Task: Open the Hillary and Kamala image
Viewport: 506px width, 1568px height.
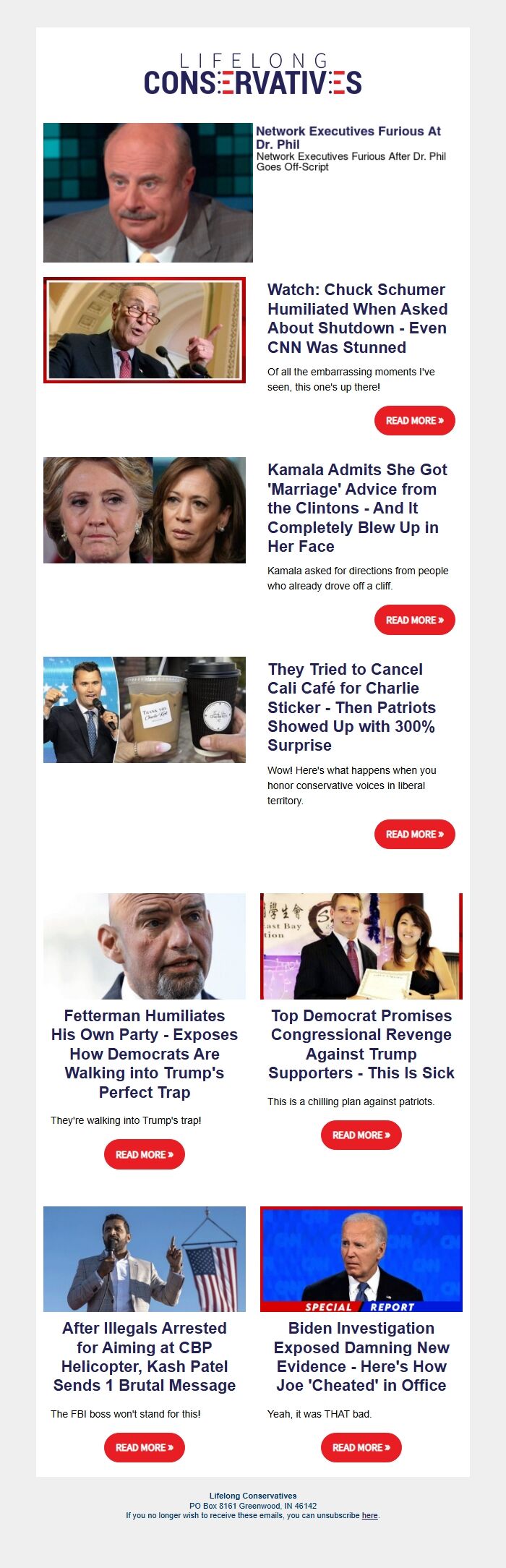Action: [x=145, y=510]
